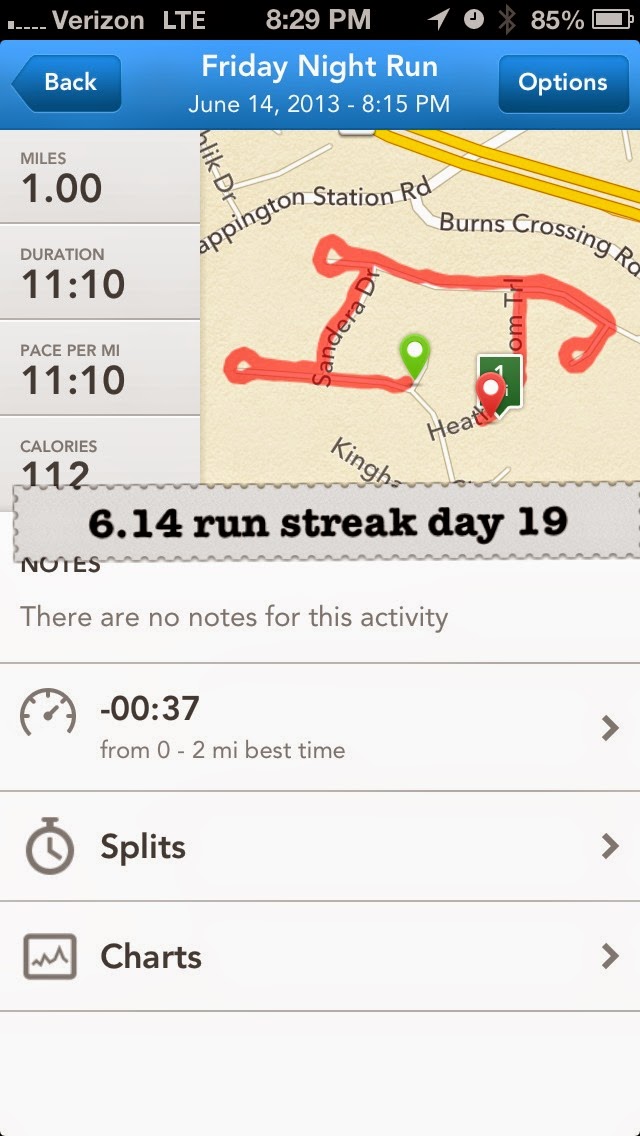Open the best time comparison row
This screenshot has height=1136, width=640.
[320, 727]
